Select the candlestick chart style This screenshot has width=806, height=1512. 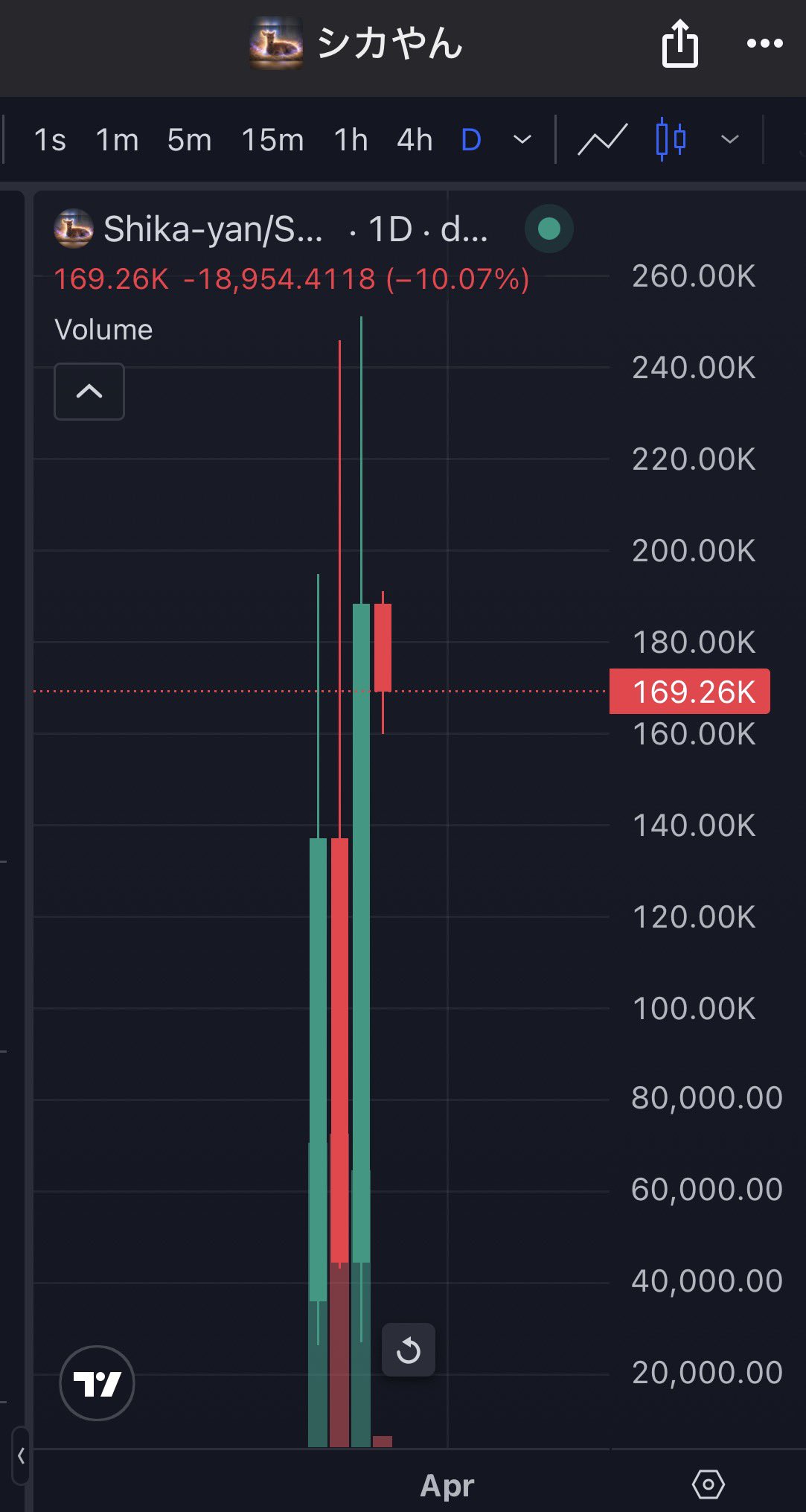click(671, 140)
